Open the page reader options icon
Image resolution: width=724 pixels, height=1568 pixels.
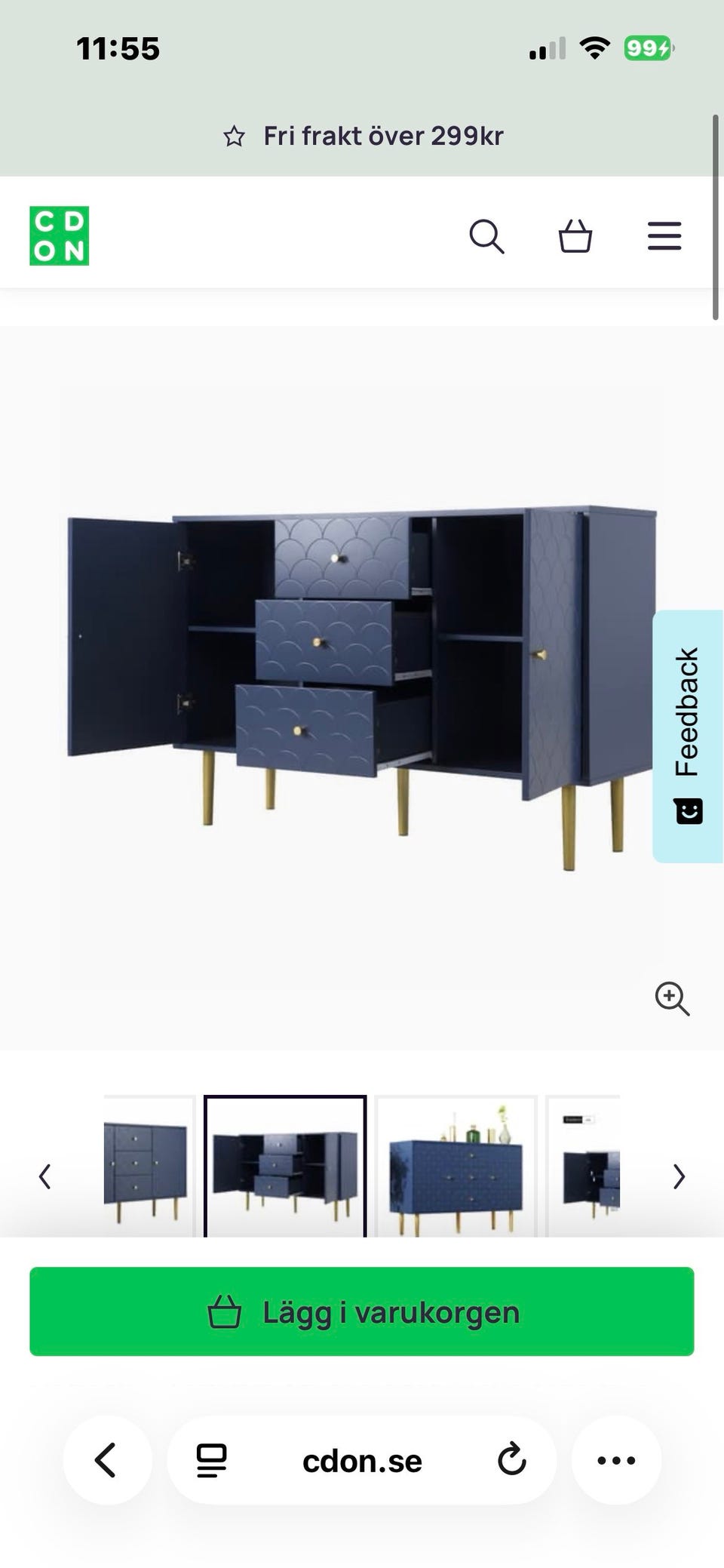[x=212, y=1460]
